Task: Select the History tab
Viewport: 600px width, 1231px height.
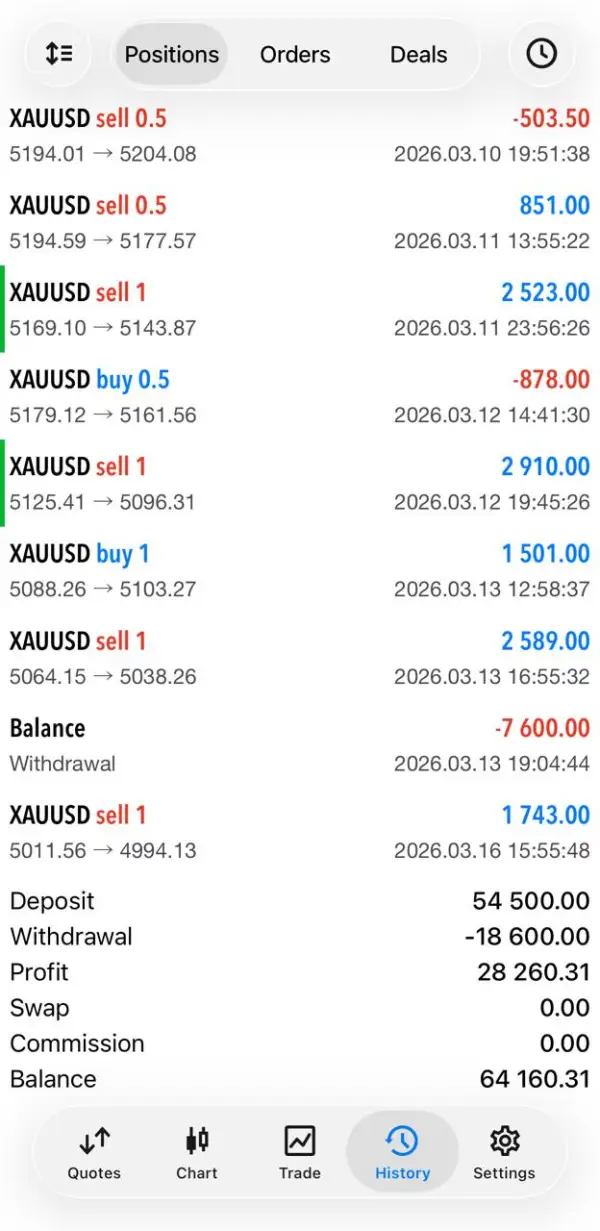Action: pyautogui.click(x=402, y=1152)
